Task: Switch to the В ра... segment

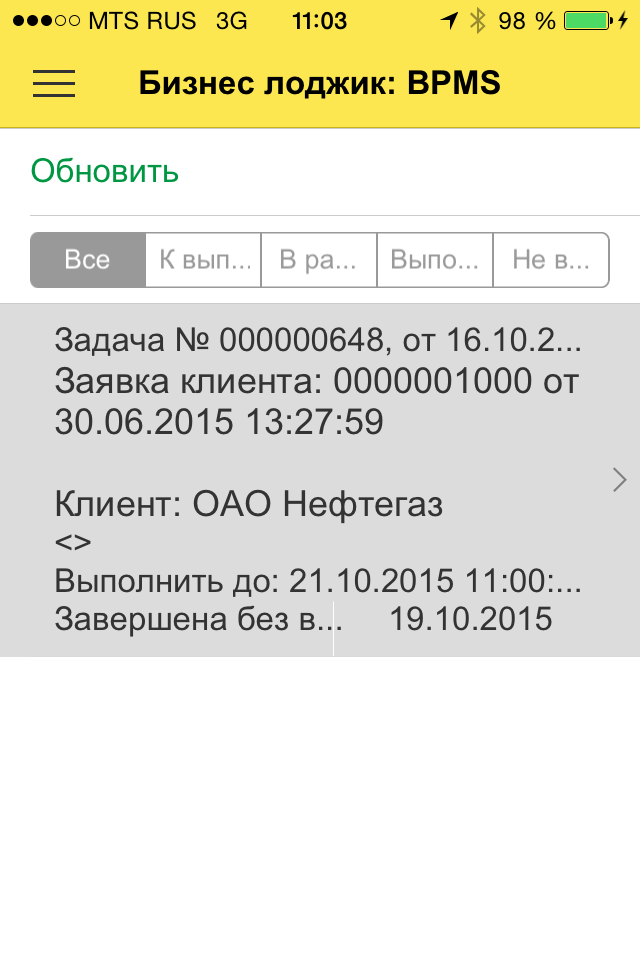Action: [318, 260]
